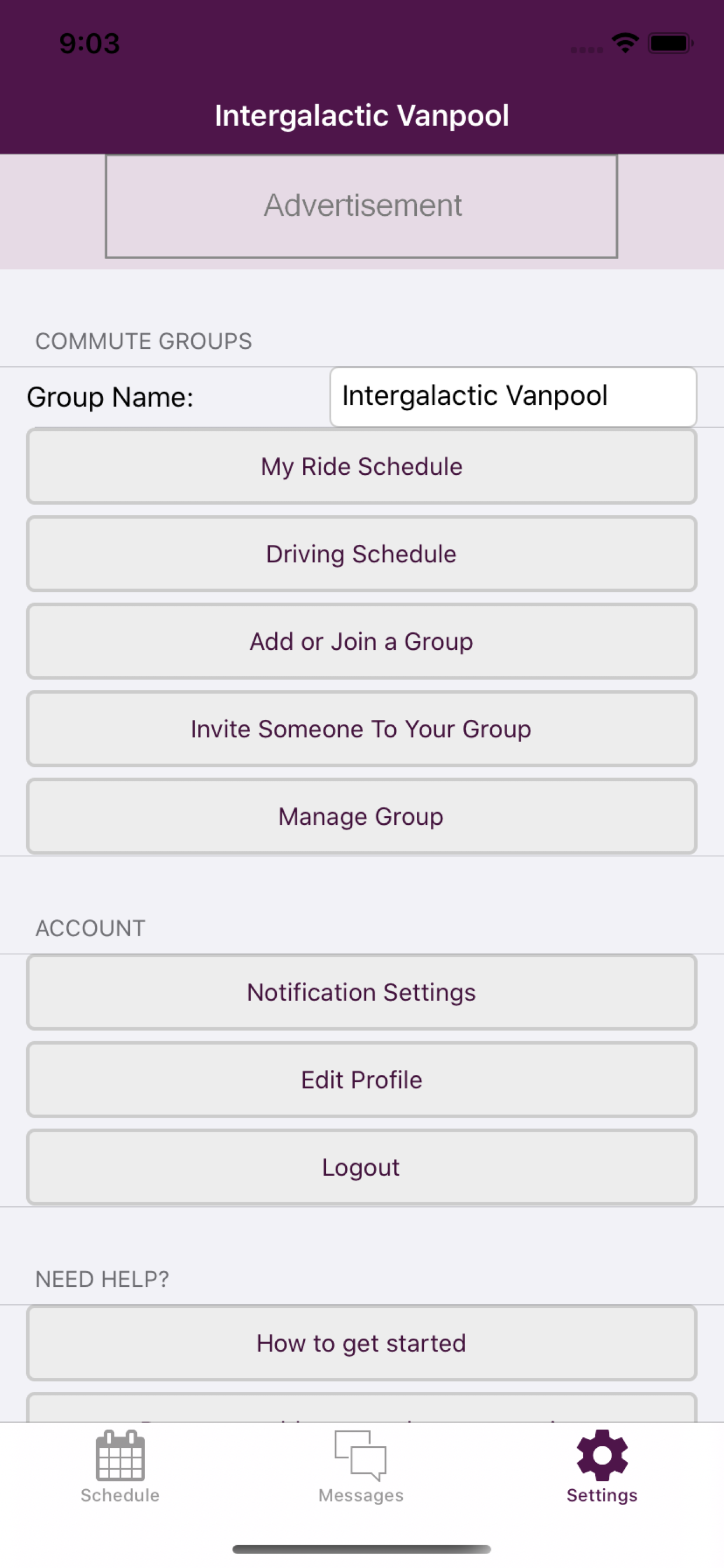Open Manage Group

[x=361, y=816]
